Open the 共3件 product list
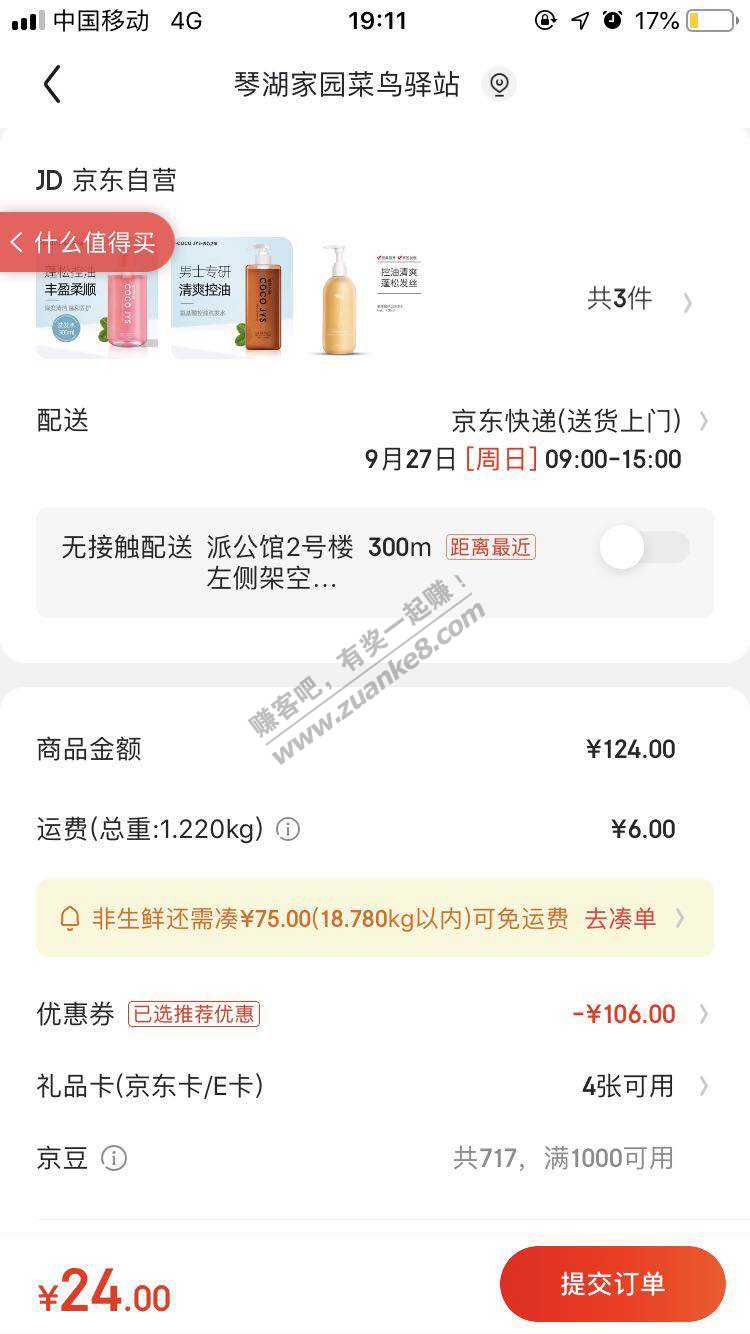 [x=638, y=299]
